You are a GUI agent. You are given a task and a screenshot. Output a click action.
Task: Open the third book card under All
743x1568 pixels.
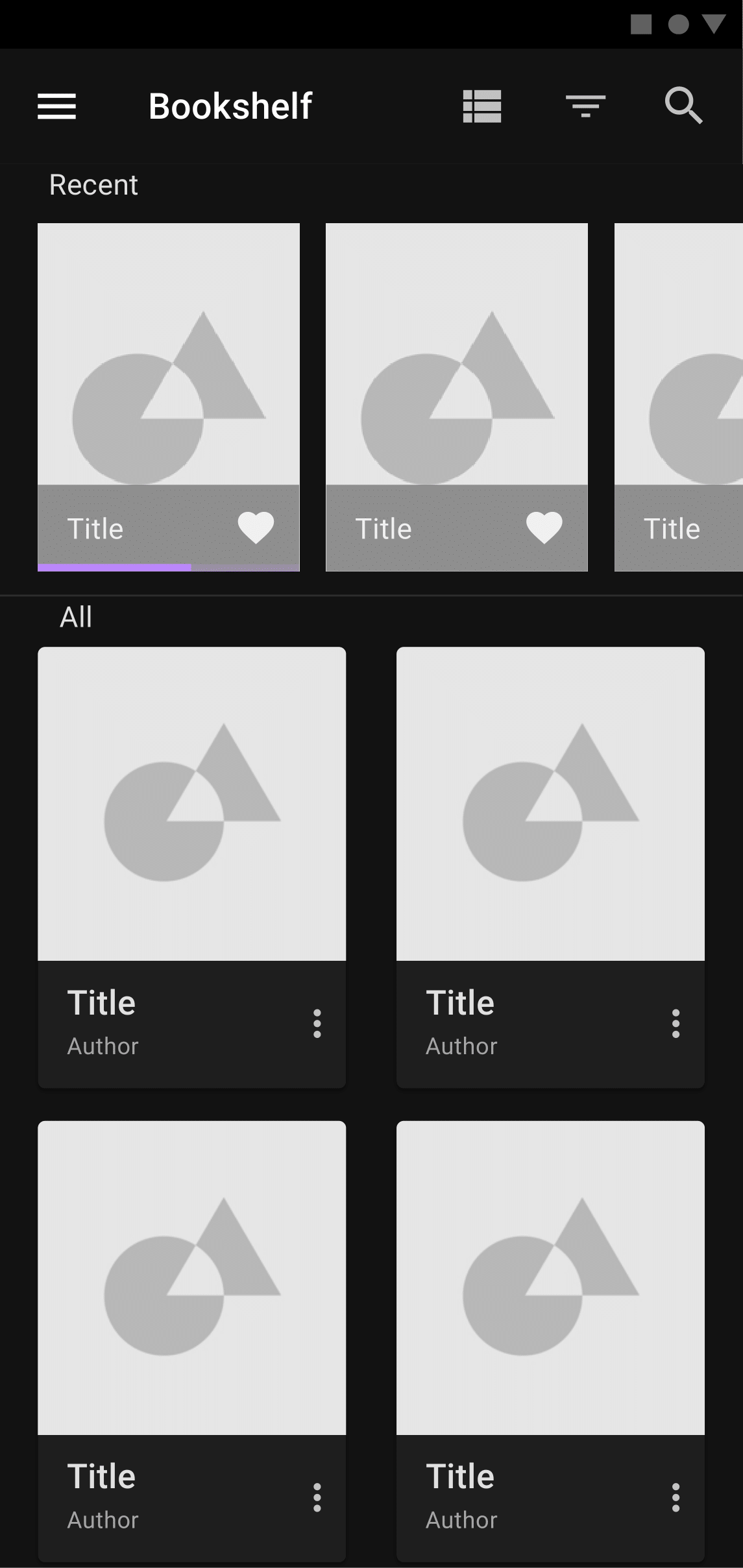tap(191, 1278)
